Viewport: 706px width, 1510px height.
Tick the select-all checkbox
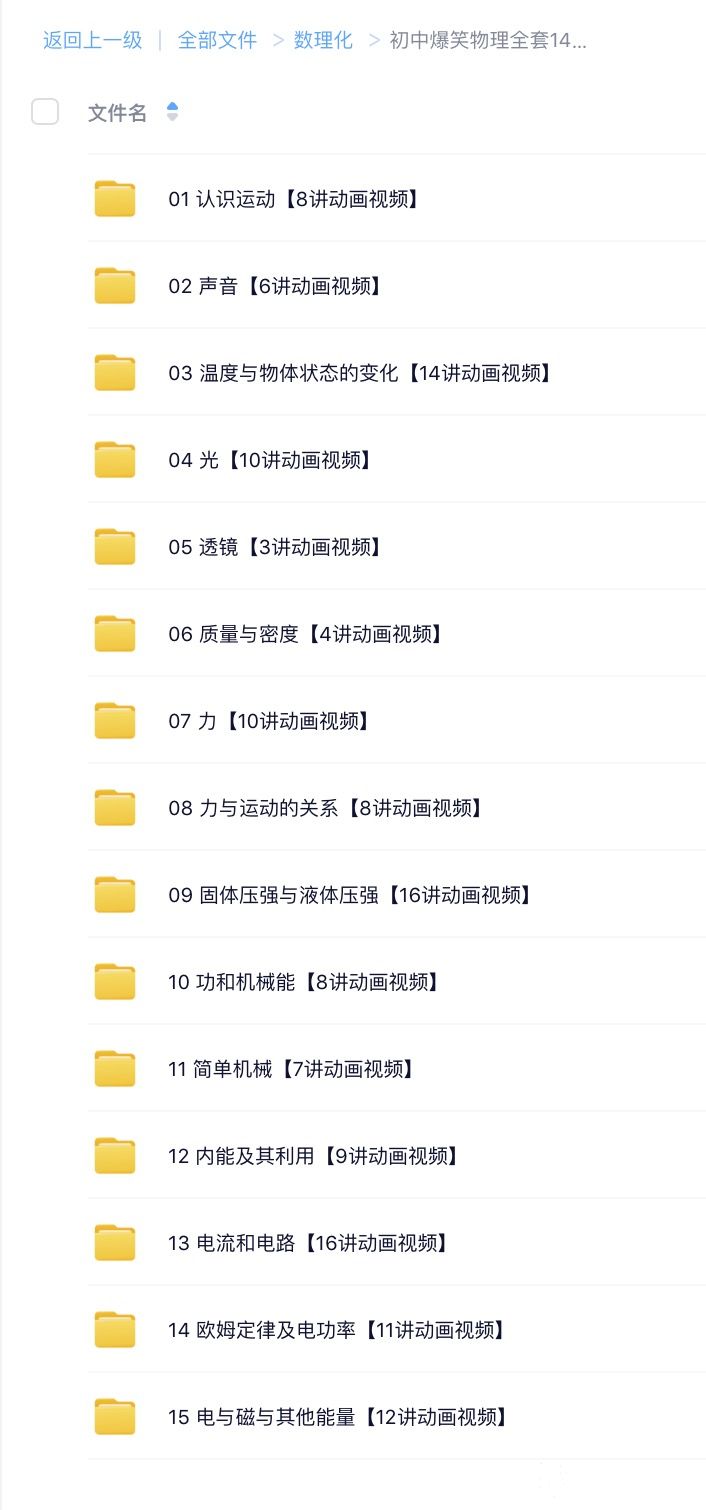(x=45, y=112)
